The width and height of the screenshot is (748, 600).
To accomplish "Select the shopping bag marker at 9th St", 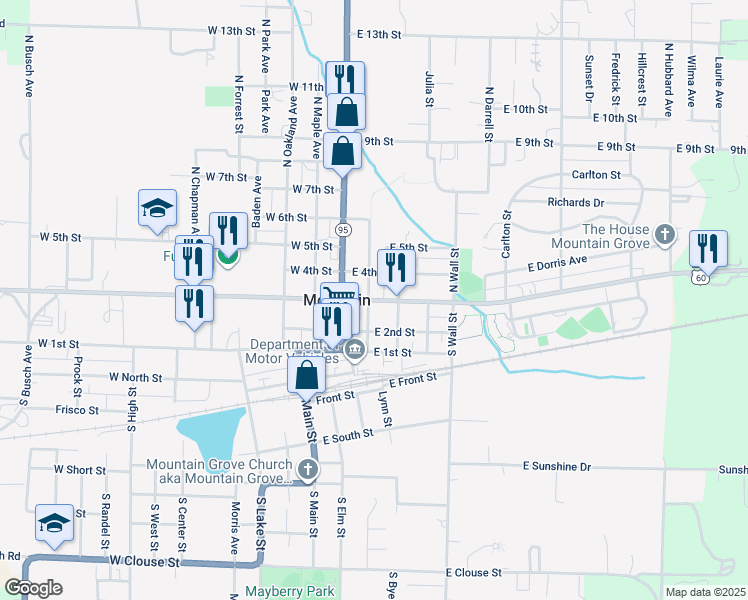I will pyautogui.click(x=342, y=152).
